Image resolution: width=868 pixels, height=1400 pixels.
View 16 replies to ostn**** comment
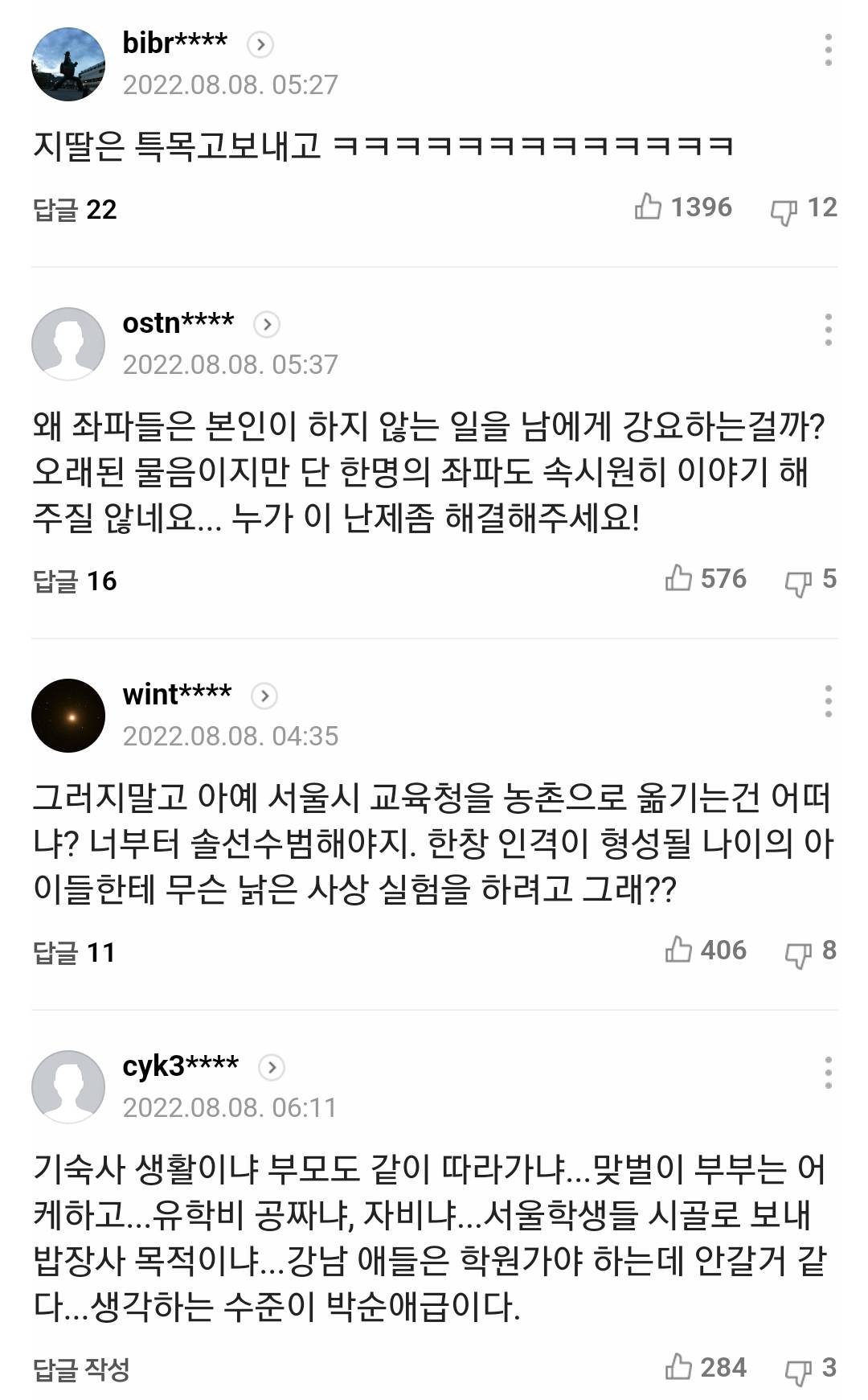click(75, 581)
